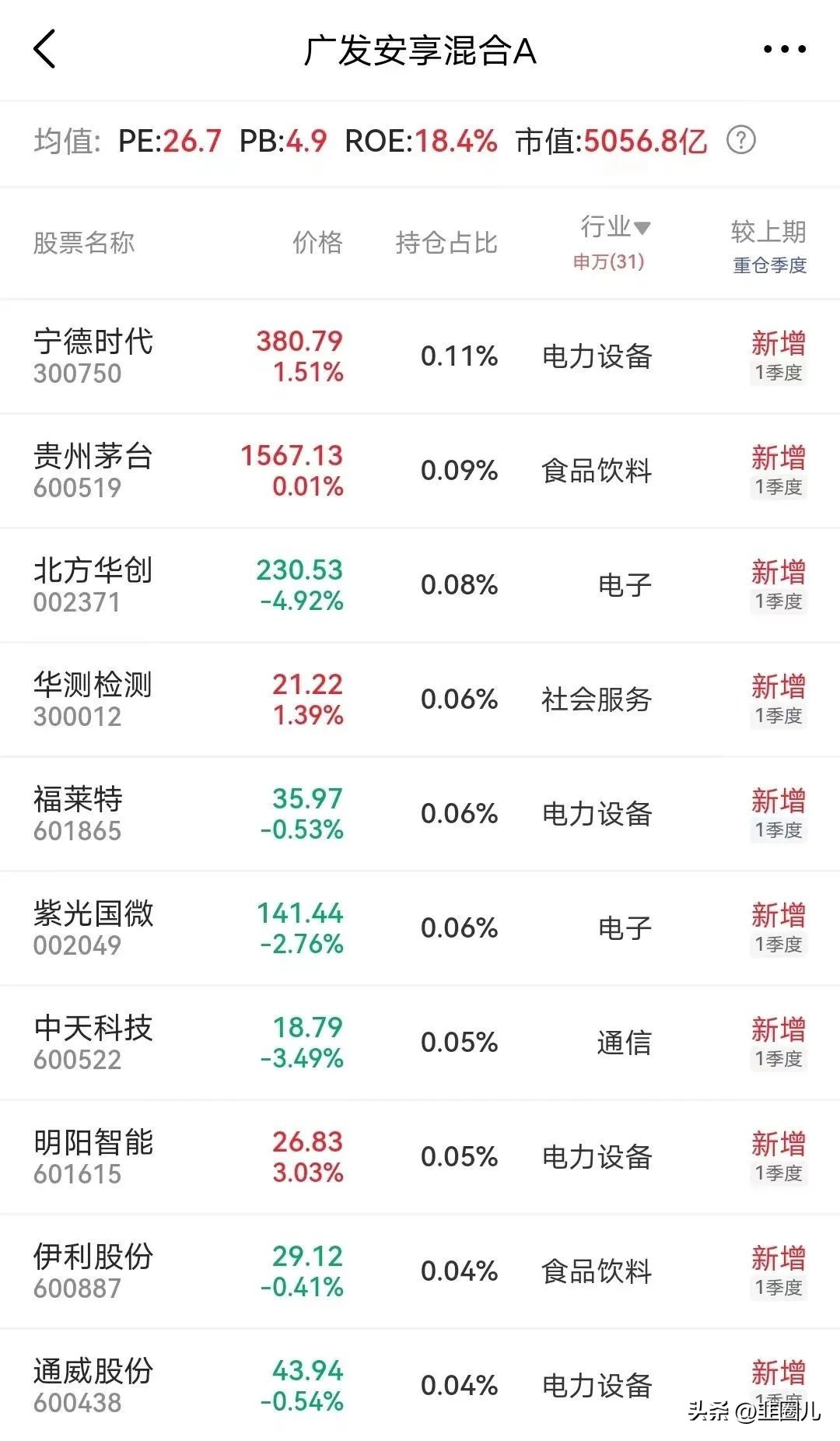840x1441 pixels.
Task: Select the 通威股份 stock row
Action: (x=95, y=1372)
